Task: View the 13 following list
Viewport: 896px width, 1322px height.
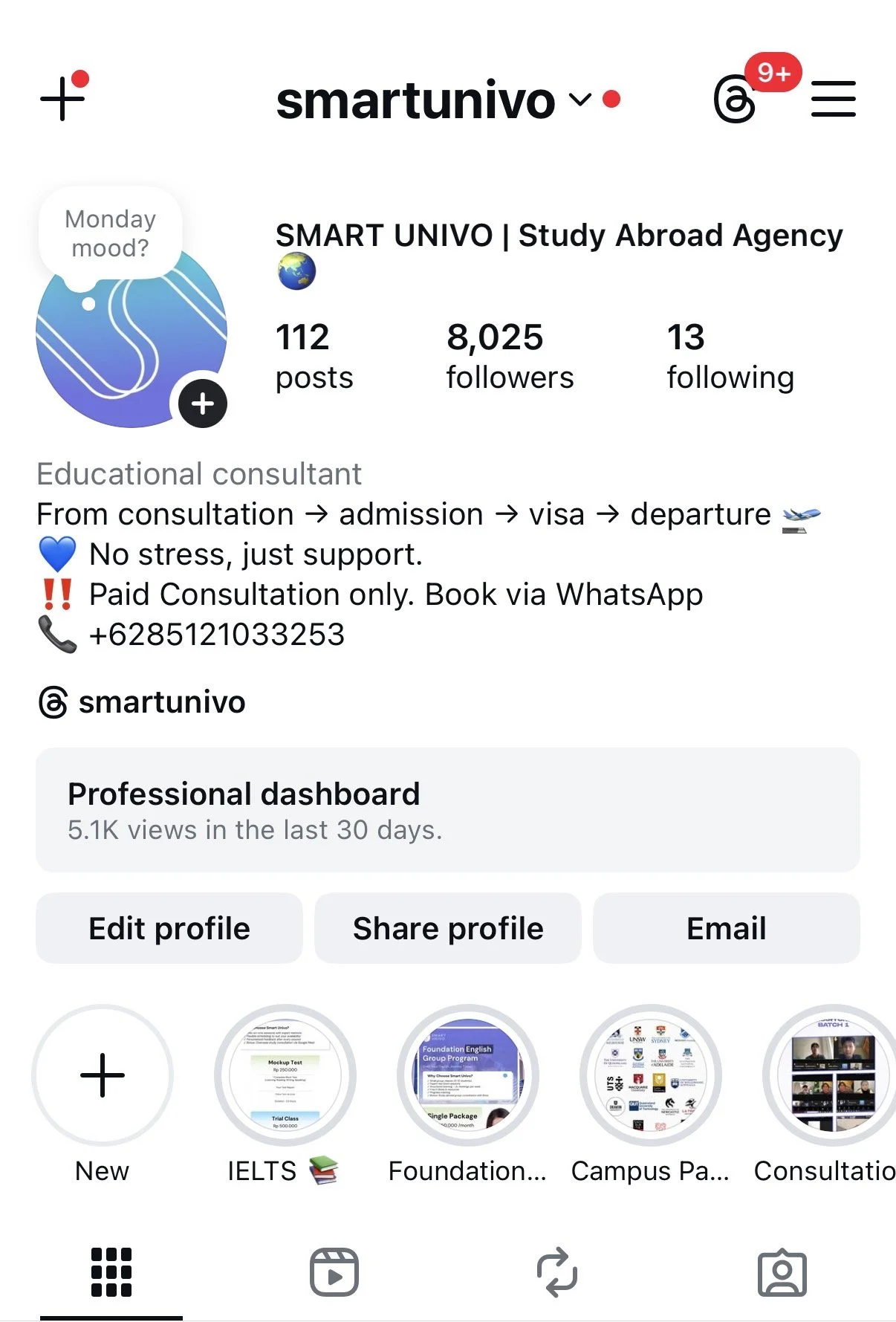Action: [x=730, y=356]
